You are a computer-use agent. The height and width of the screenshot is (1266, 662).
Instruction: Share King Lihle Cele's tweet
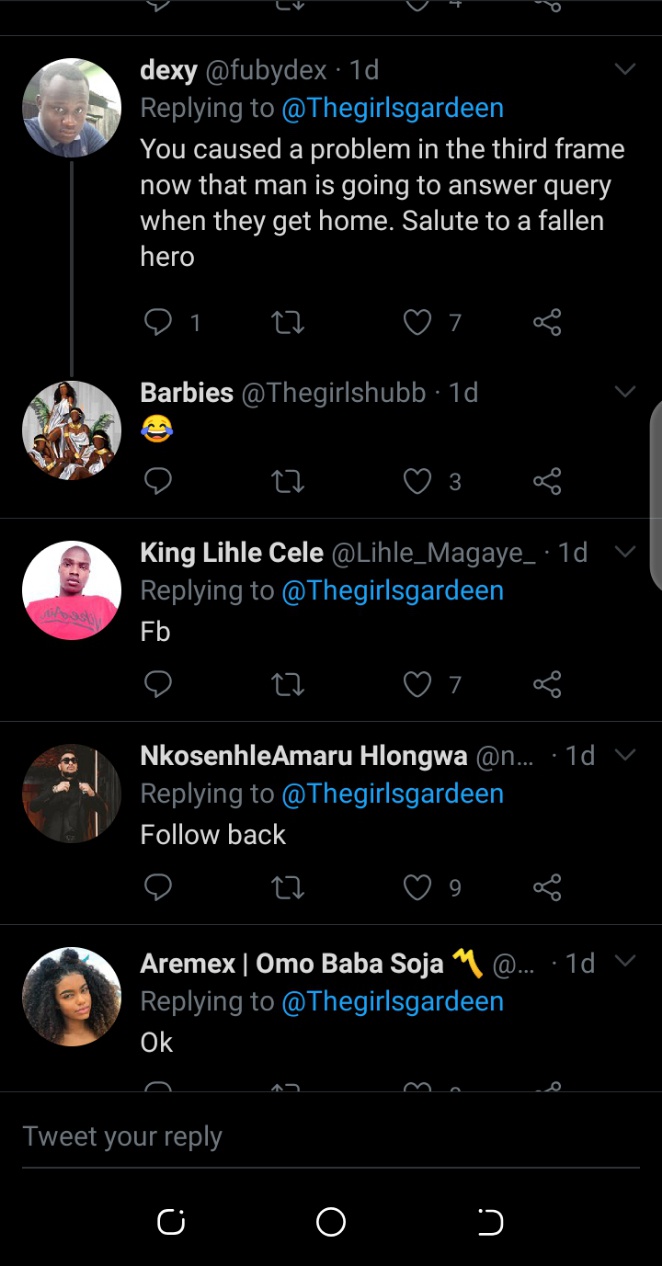point(547,684)
